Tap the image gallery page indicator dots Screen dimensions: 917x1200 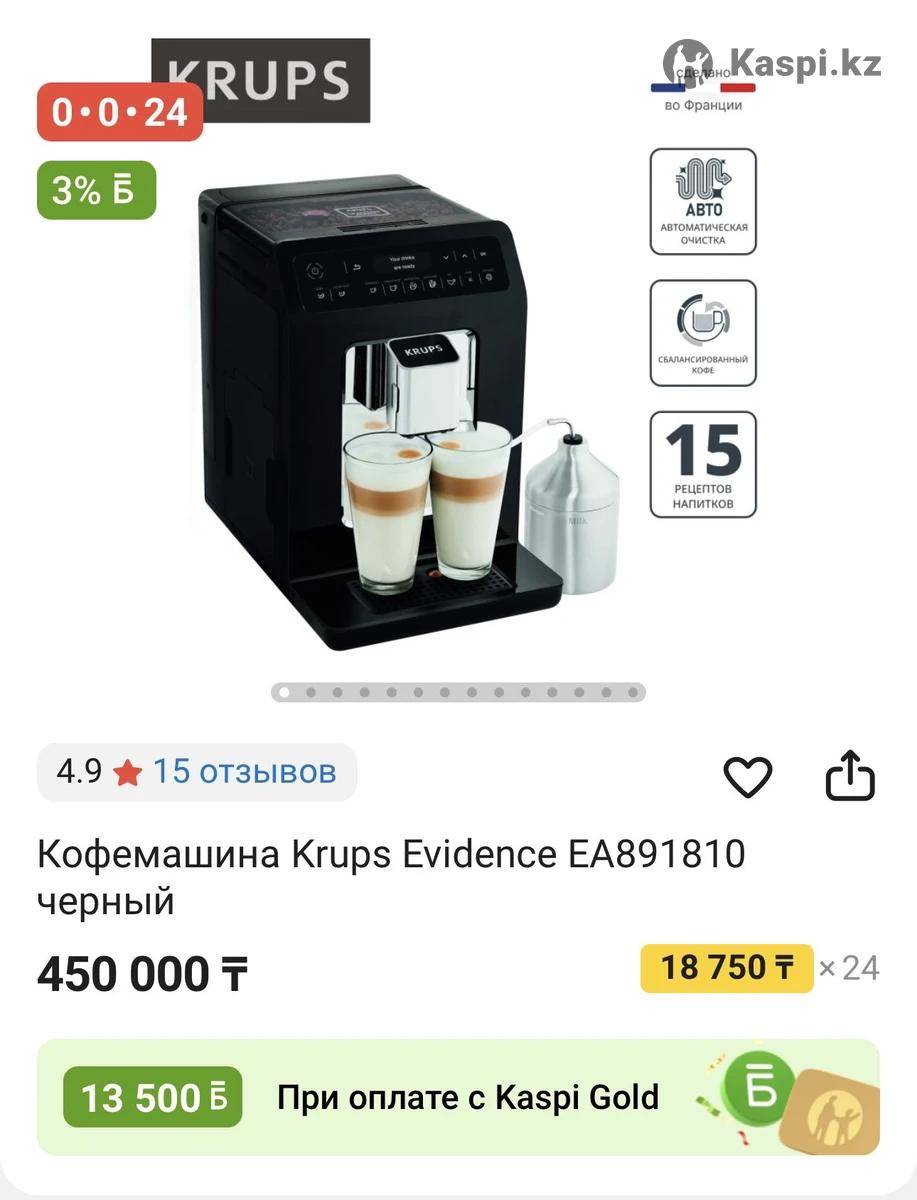tap(458, 692)
